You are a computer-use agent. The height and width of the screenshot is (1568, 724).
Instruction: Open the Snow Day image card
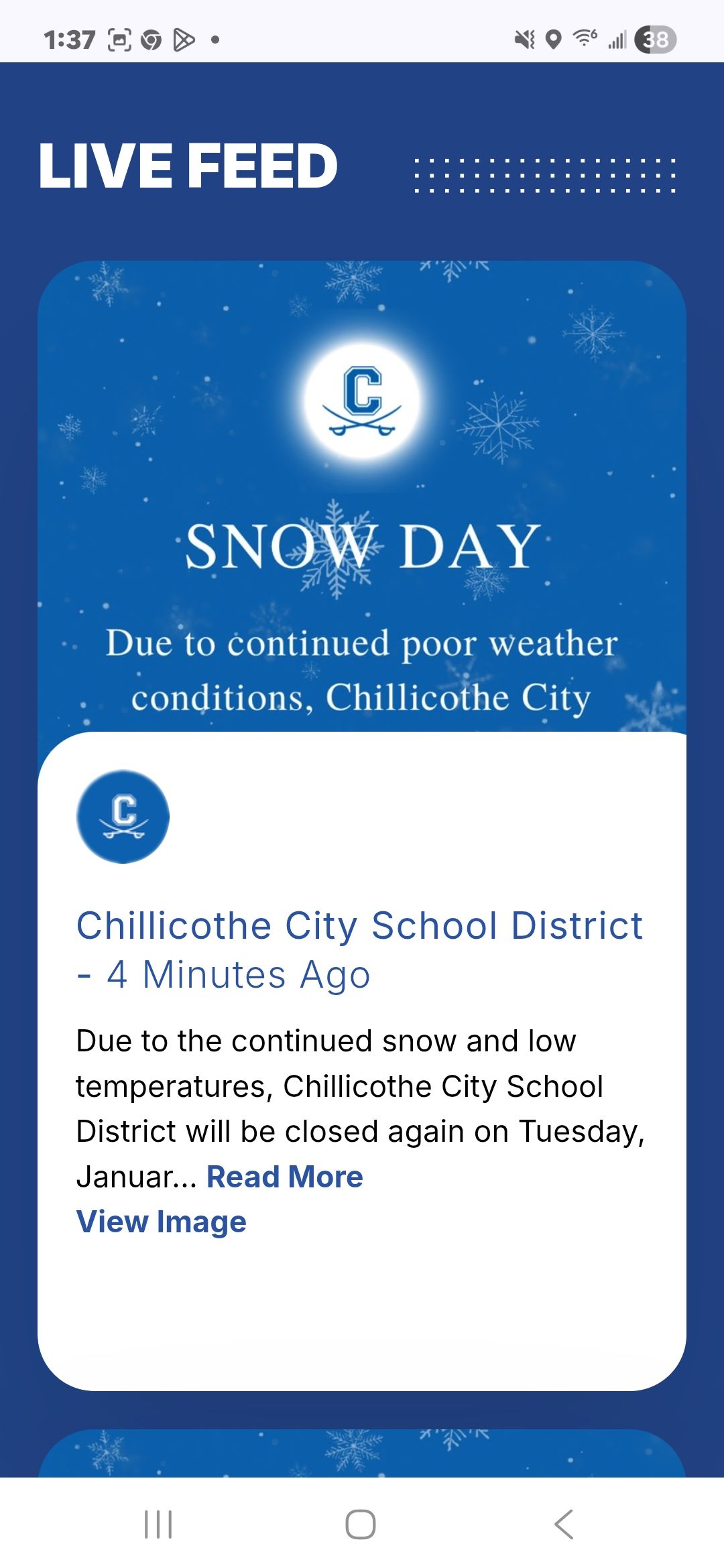(362, 497)
